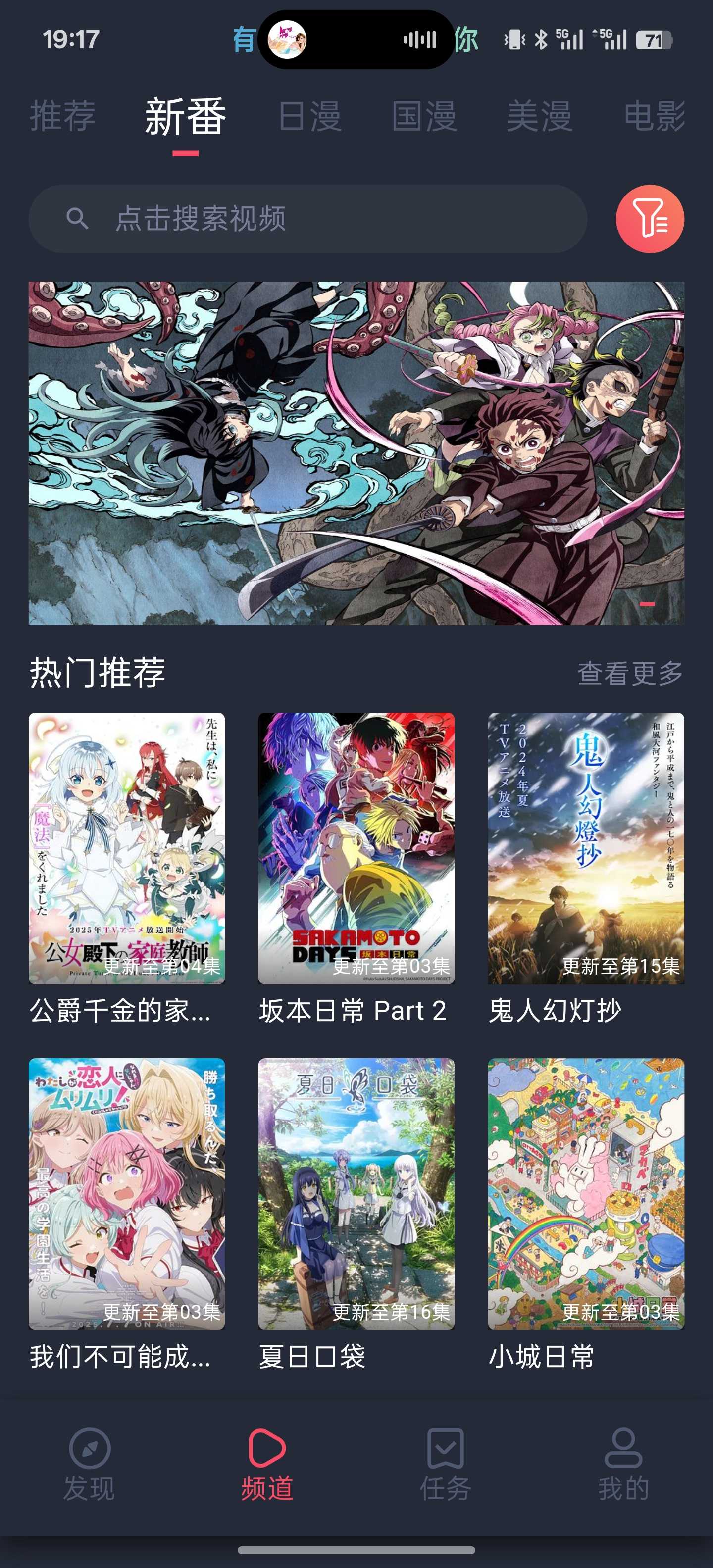The height and width of the screenshot is (1568, 713).
Task: Open the 美漫 tab
Action: (540, 116)
